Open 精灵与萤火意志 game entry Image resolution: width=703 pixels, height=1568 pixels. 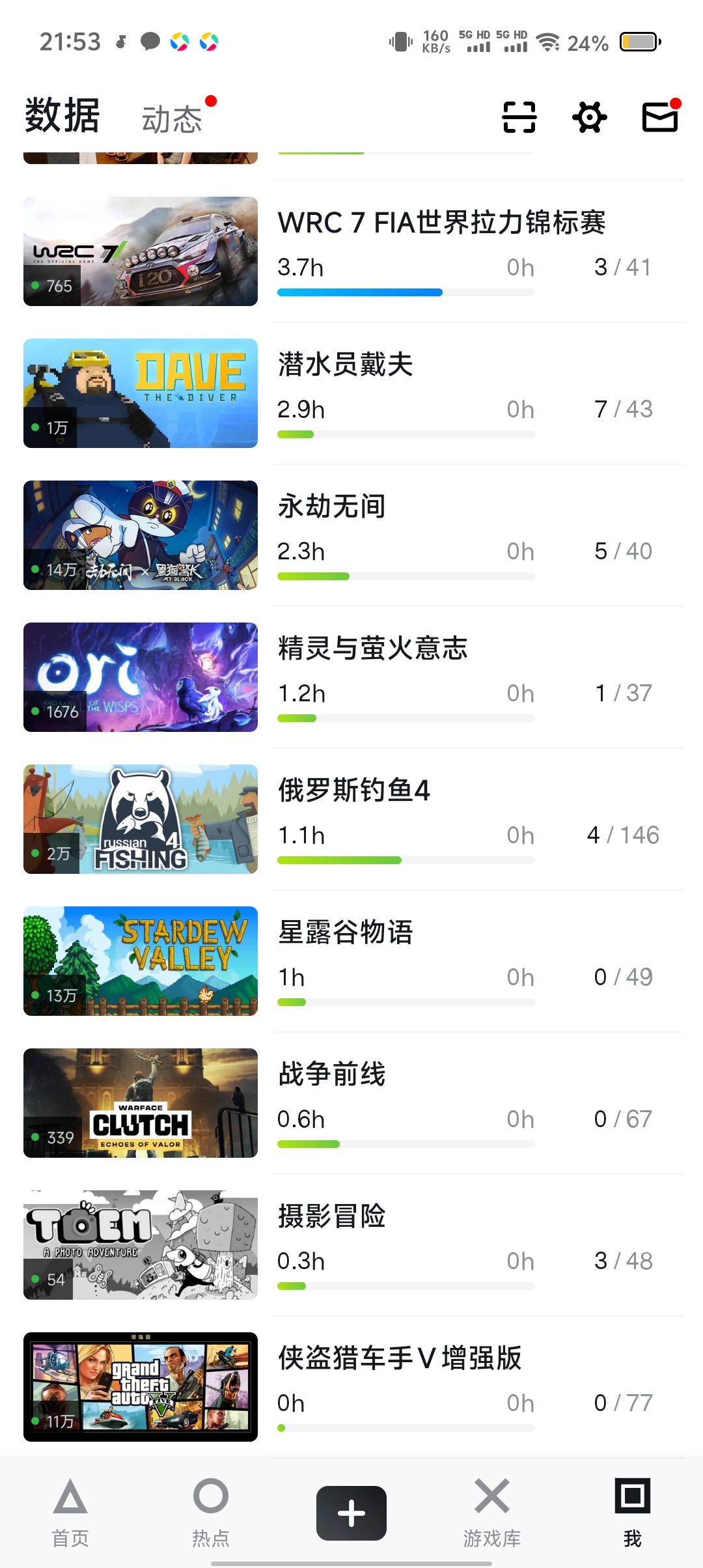(372, 649)
